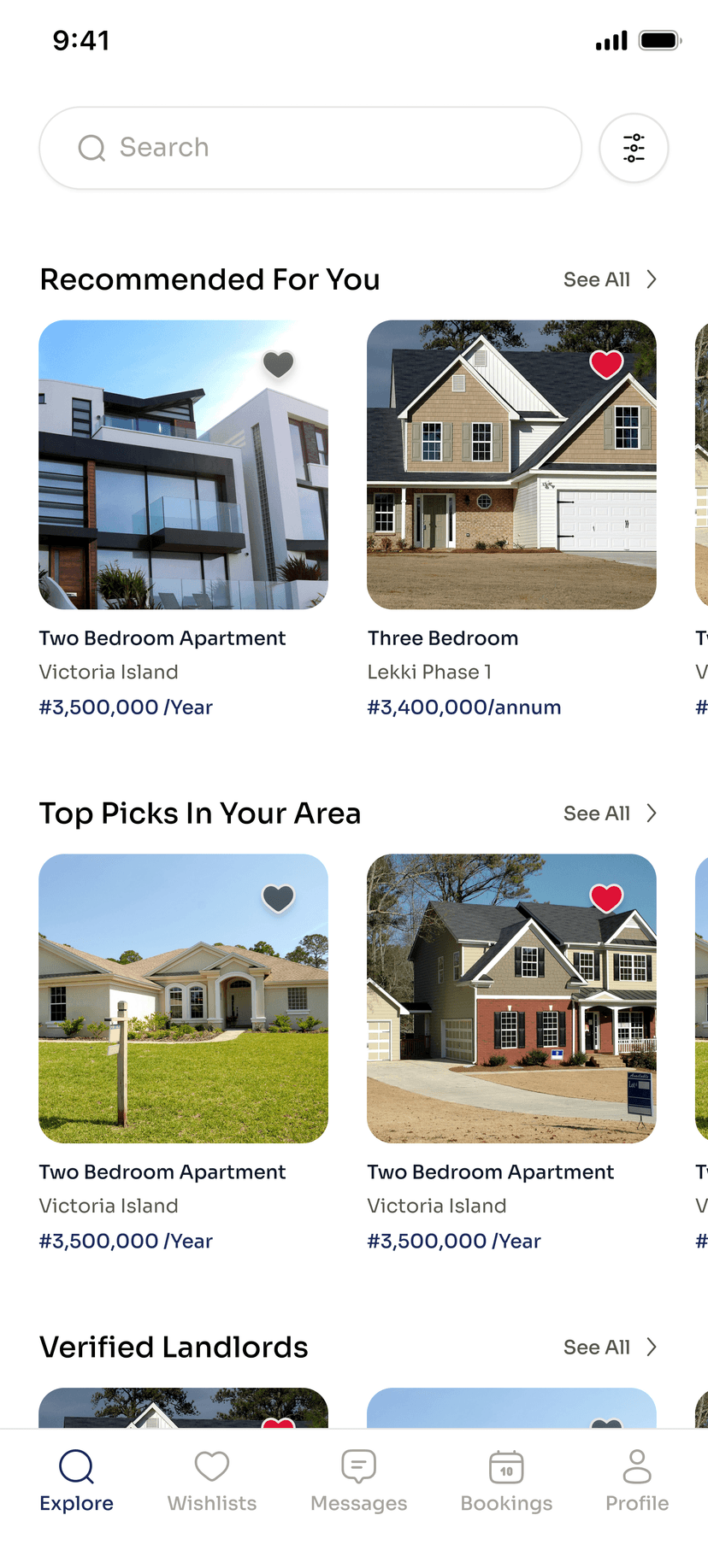Favorite the Recommended Two Bedroom Apartment
Image resolution: width=708 pixels, height=1568 pixels.
tap(278, 364)
